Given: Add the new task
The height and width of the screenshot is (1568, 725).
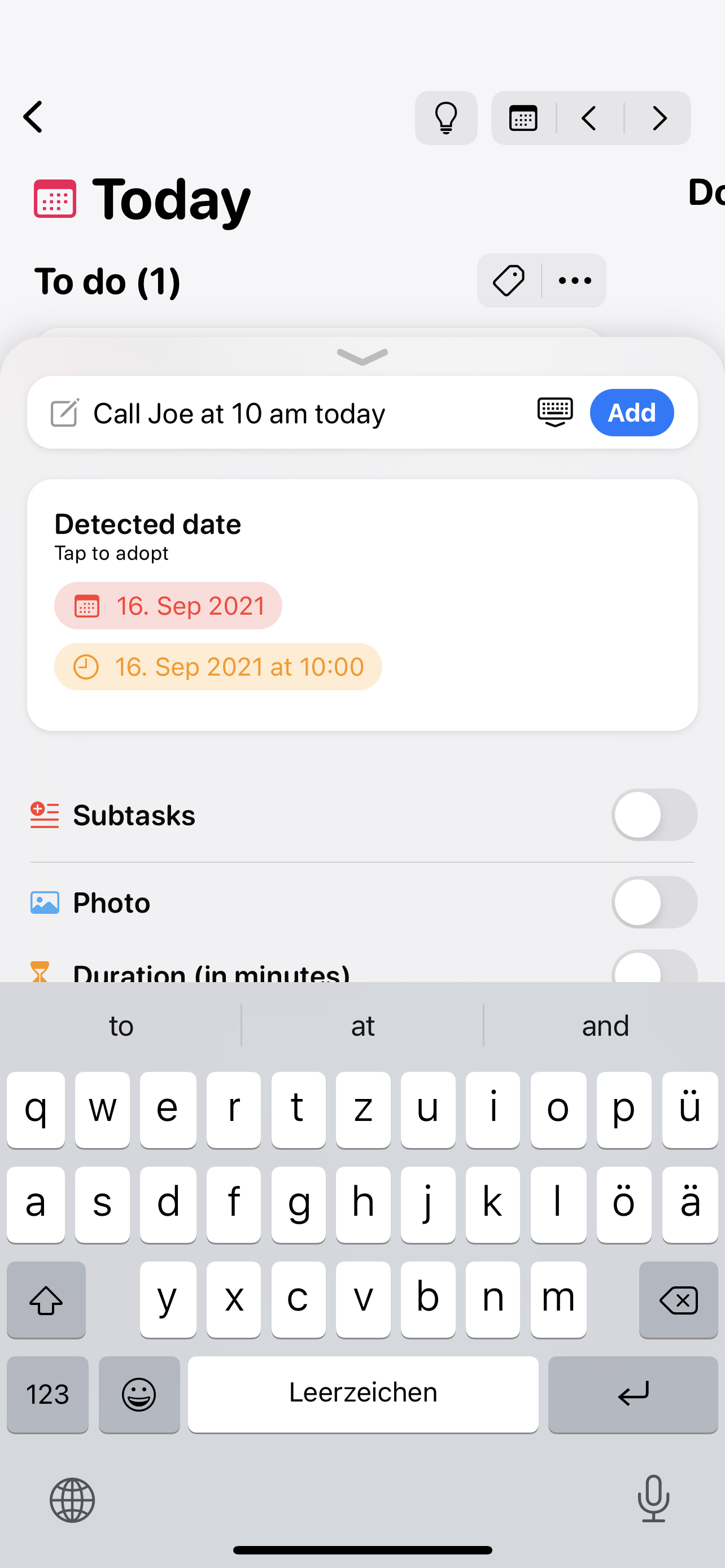Looking at the screenshot, I should pyautogui.click(x=631, y=413).
